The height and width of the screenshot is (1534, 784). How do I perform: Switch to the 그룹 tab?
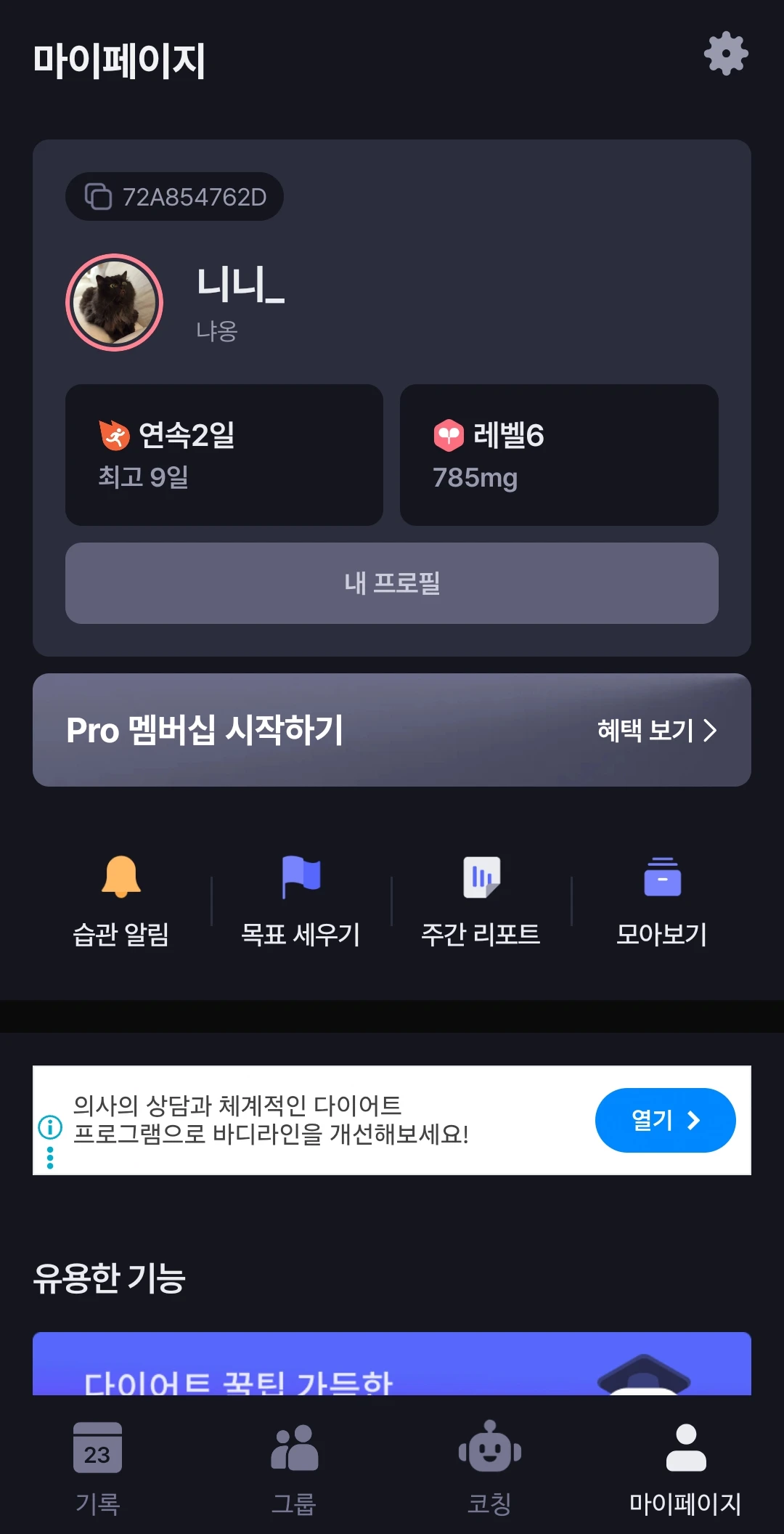(294, 1469)
